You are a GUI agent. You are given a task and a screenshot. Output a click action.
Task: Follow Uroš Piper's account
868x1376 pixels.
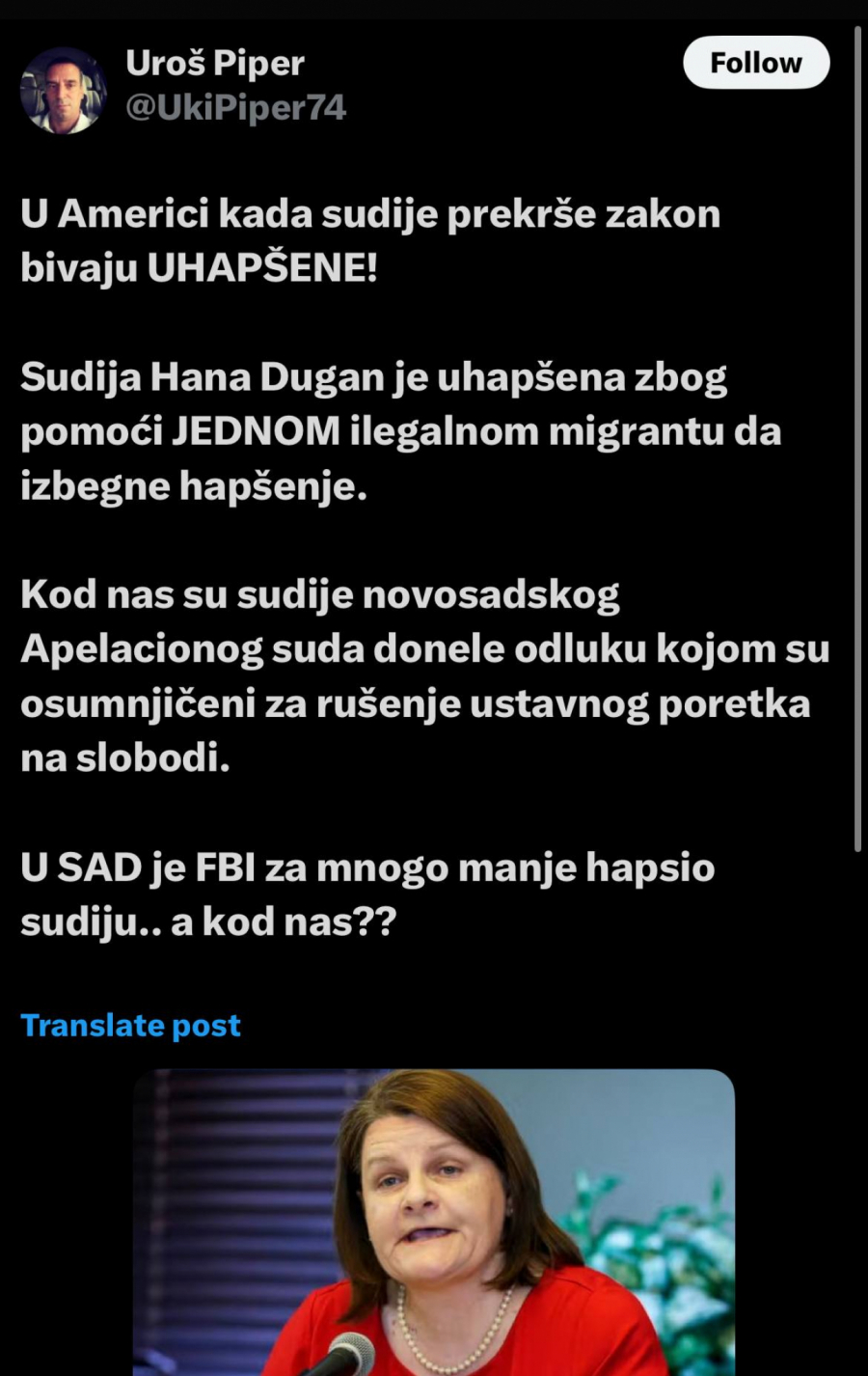coord(755,63)
